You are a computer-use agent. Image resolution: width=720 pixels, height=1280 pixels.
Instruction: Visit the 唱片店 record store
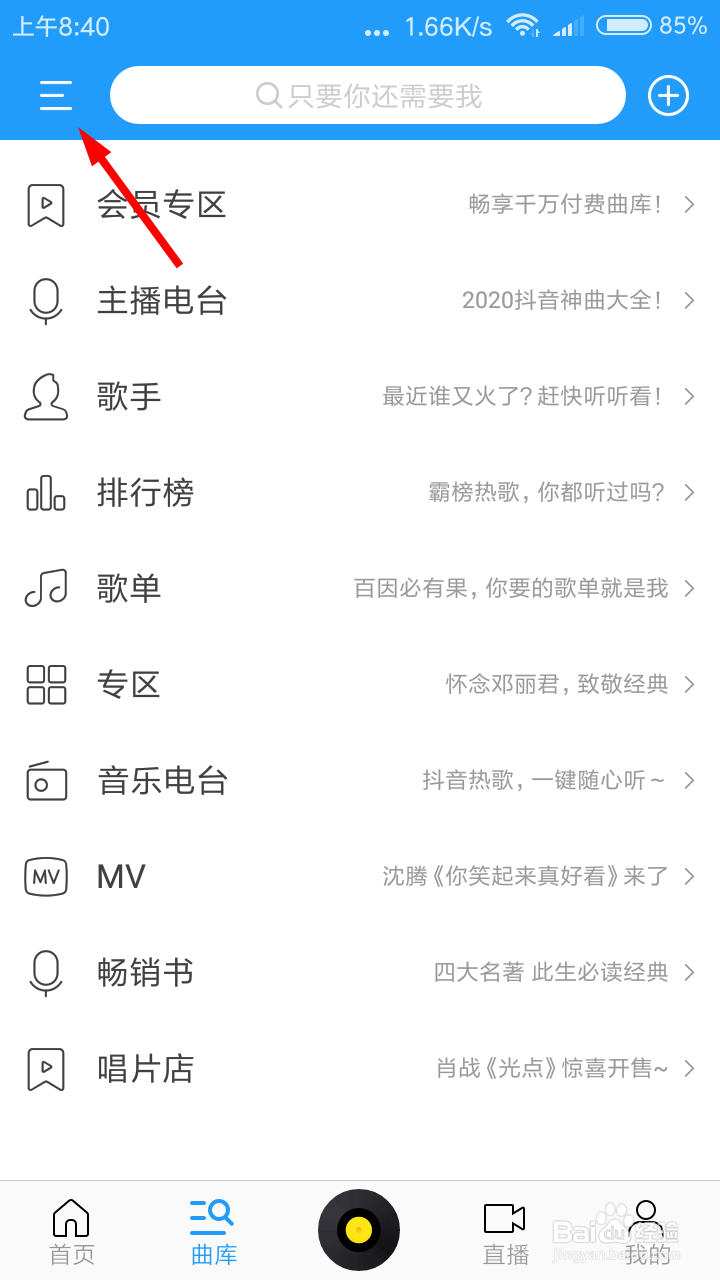coord(360,1069)
